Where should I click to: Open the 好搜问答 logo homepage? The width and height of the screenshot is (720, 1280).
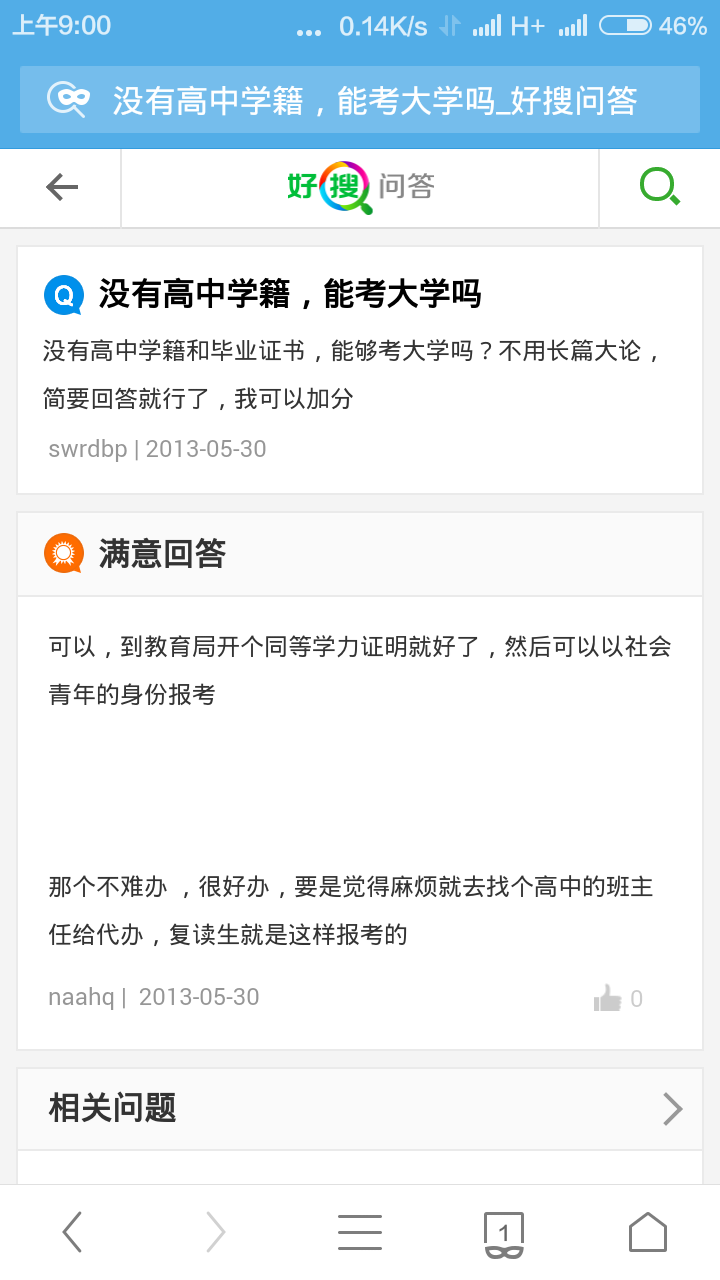coord(360,187)
